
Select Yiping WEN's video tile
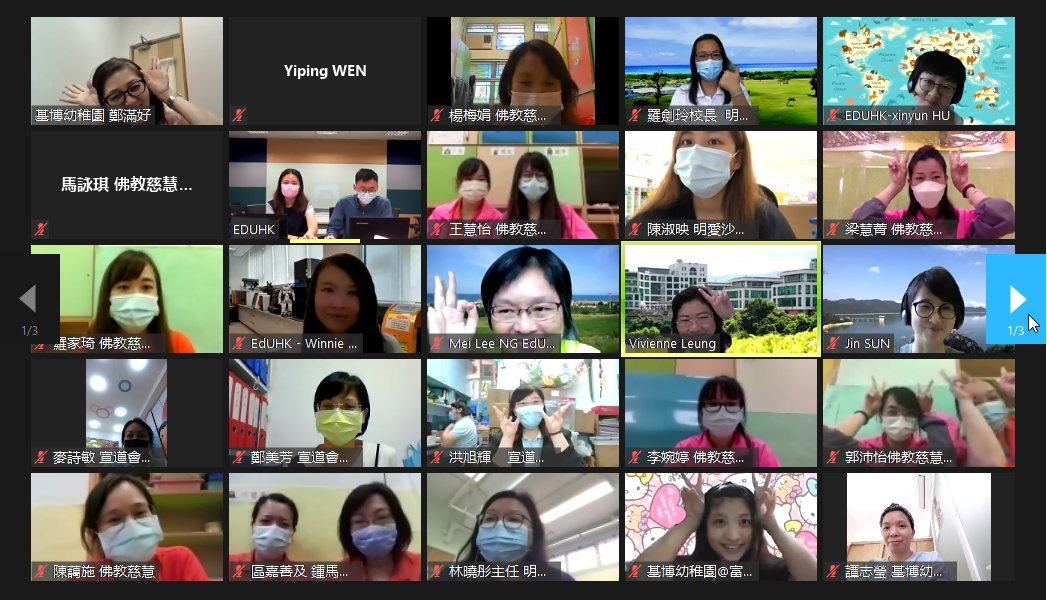325,71
